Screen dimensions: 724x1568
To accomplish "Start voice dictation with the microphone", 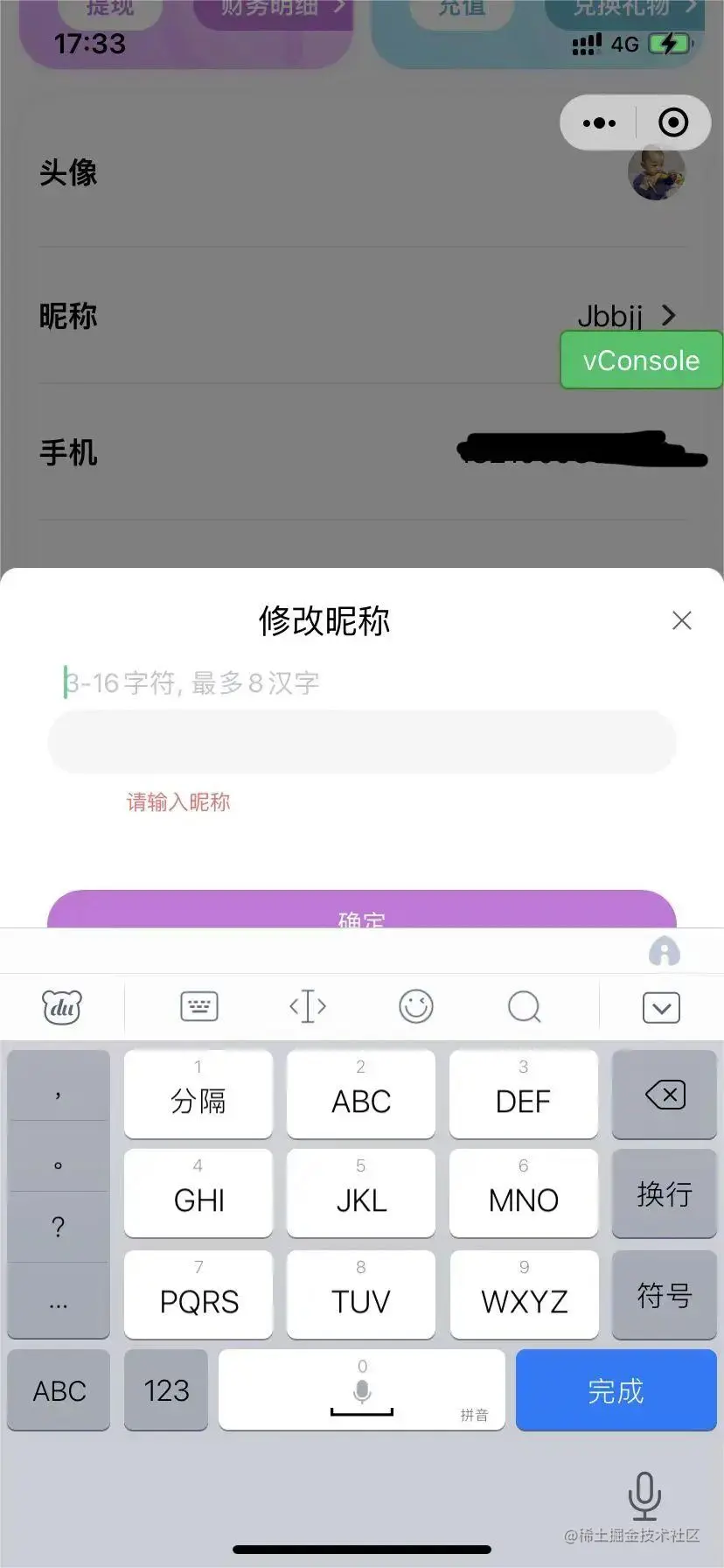I will pyautogui.click(x=644, y=1494).
